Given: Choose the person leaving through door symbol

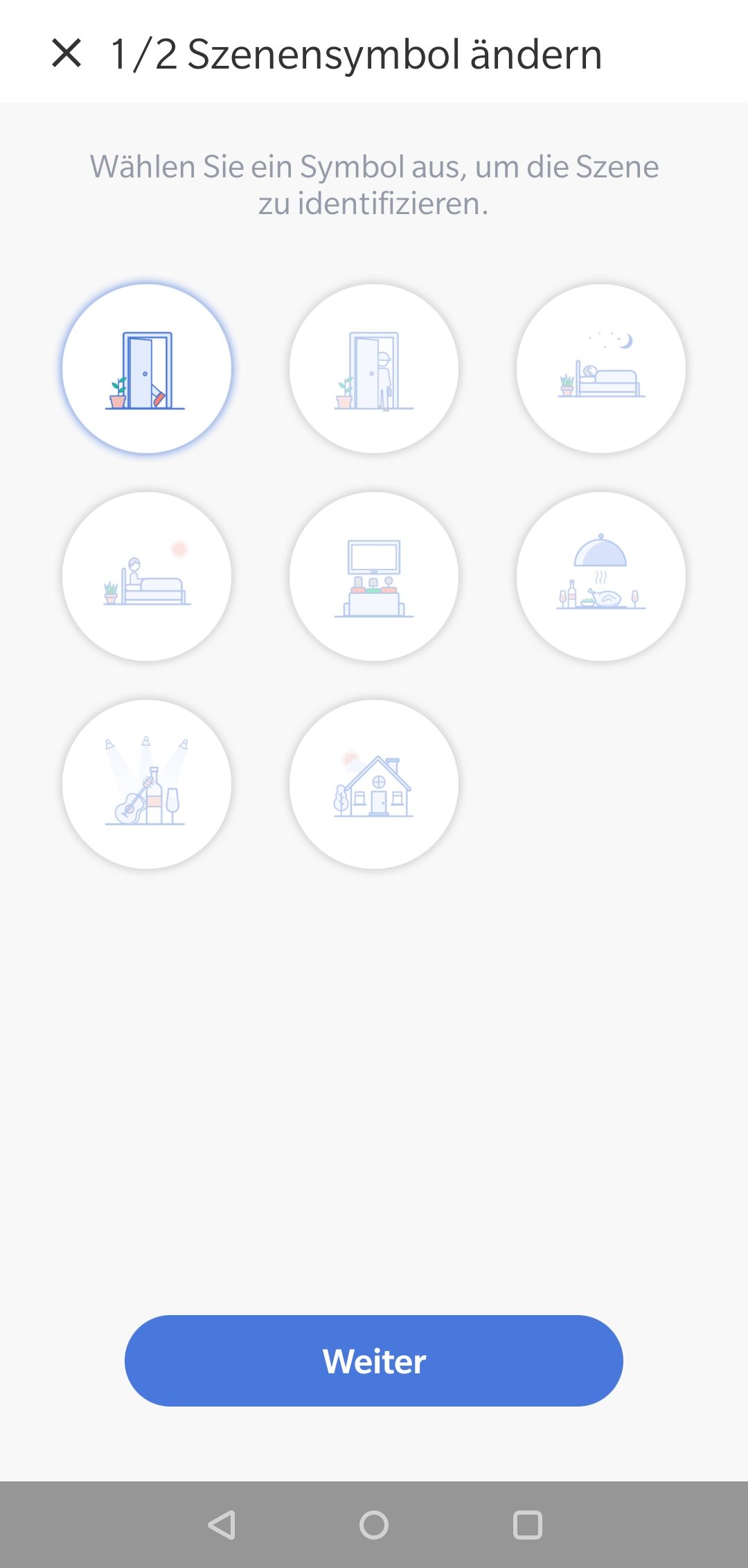Looking at the screenshot, I should pos(374,369).
